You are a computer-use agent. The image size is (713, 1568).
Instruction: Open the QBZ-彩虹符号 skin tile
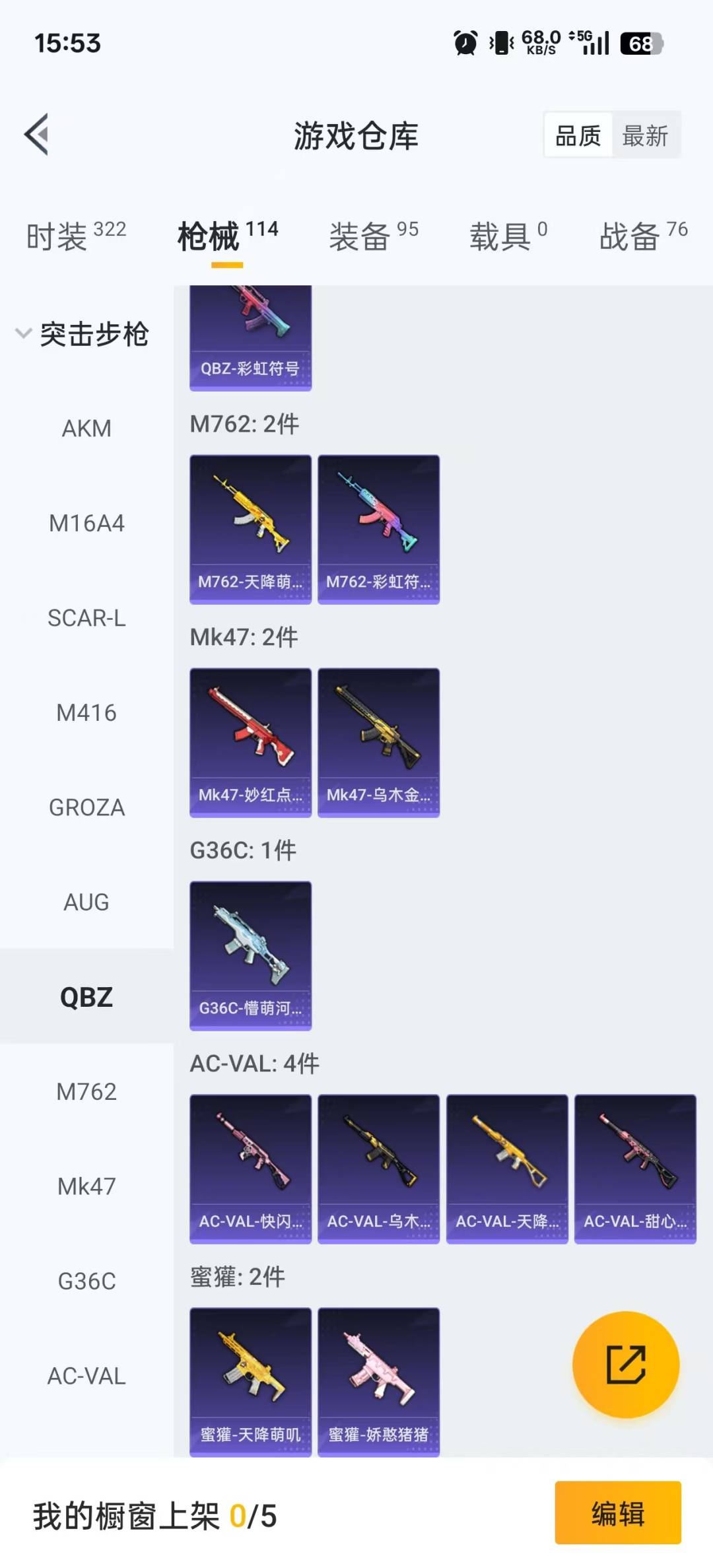(250, 338)
